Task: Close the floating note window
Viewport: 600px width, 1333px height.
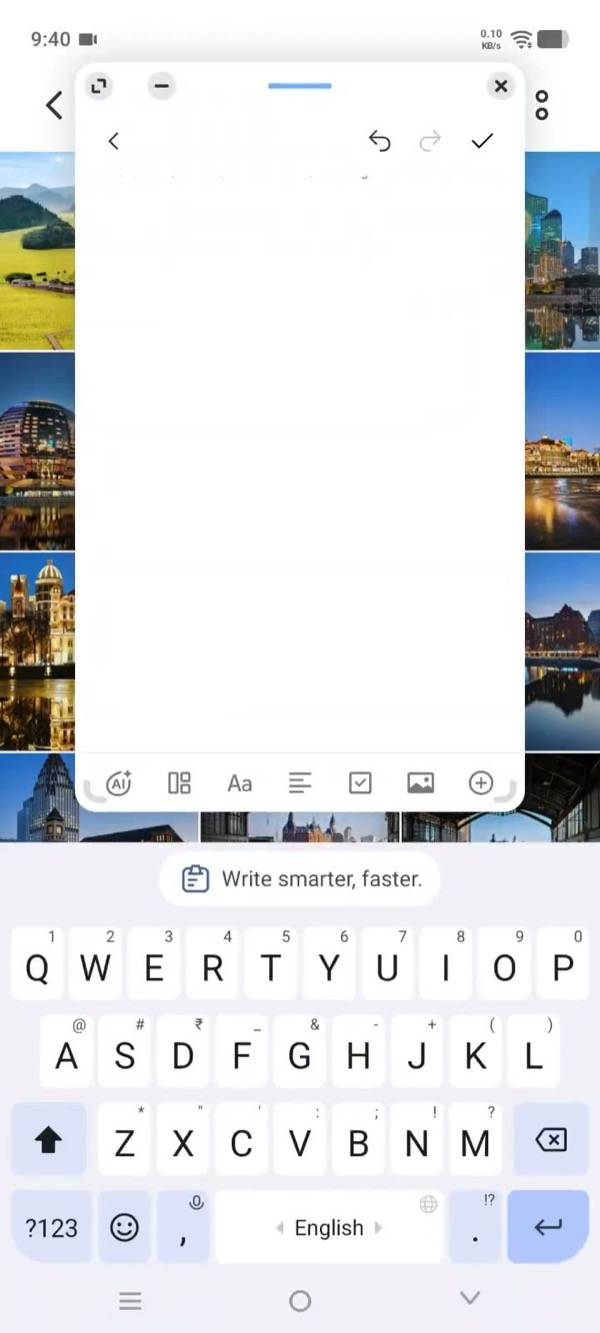Action: (501, 86)
